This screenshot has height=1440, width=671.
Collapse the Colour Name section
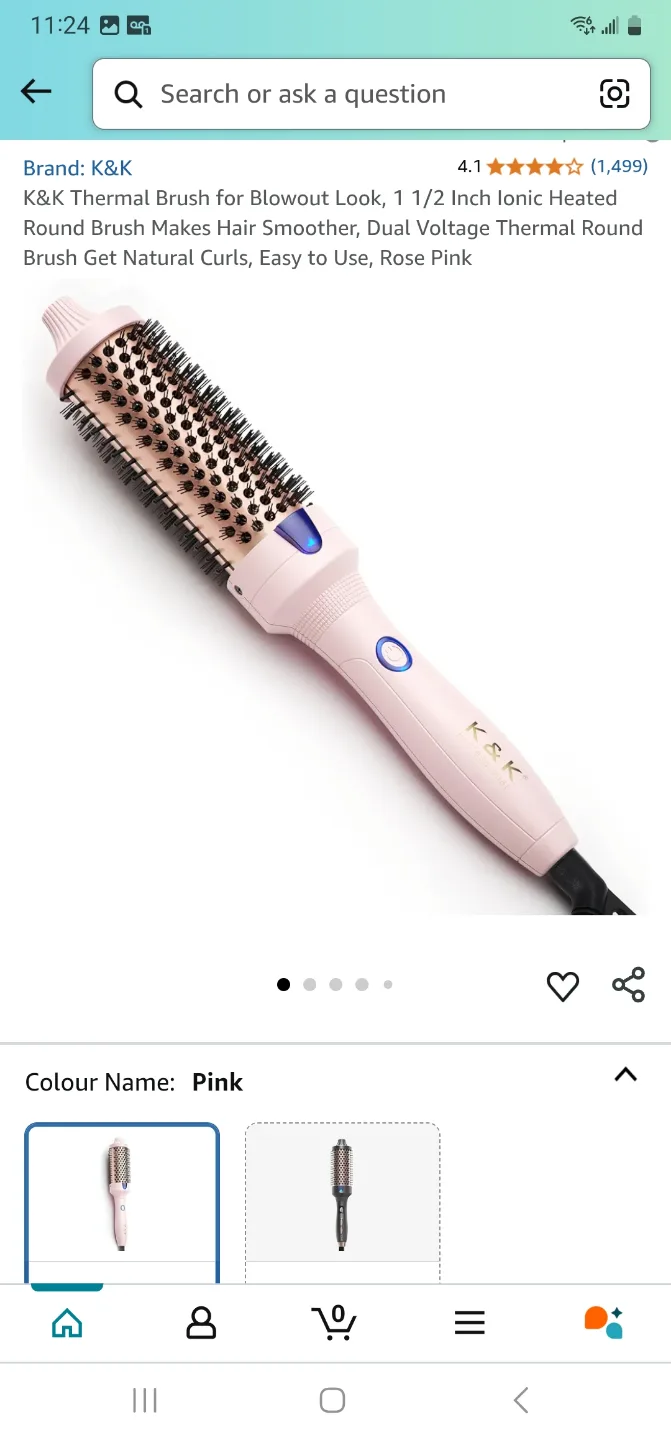click(x=625, y=1075)
